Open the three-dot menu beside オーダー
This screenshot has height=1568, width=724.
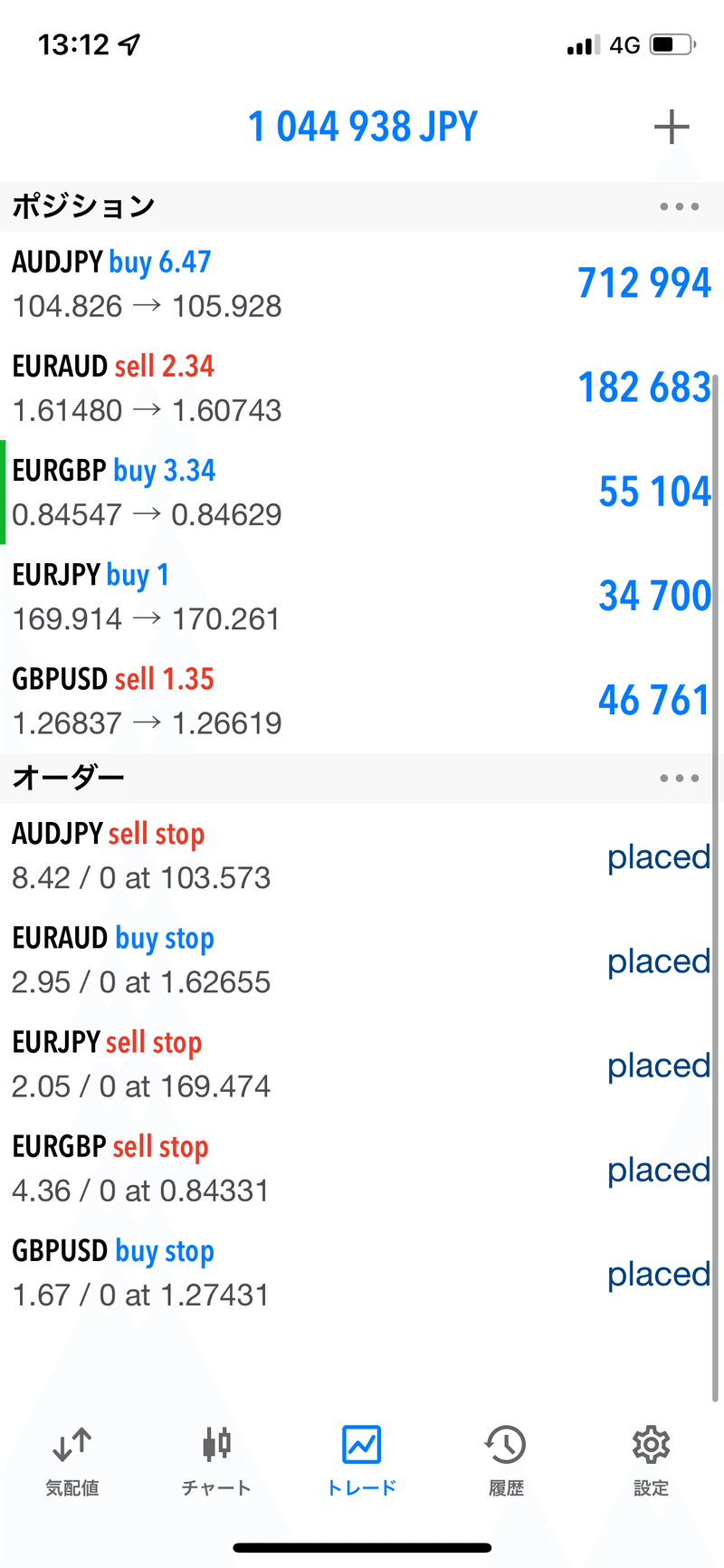click(679, 778)
